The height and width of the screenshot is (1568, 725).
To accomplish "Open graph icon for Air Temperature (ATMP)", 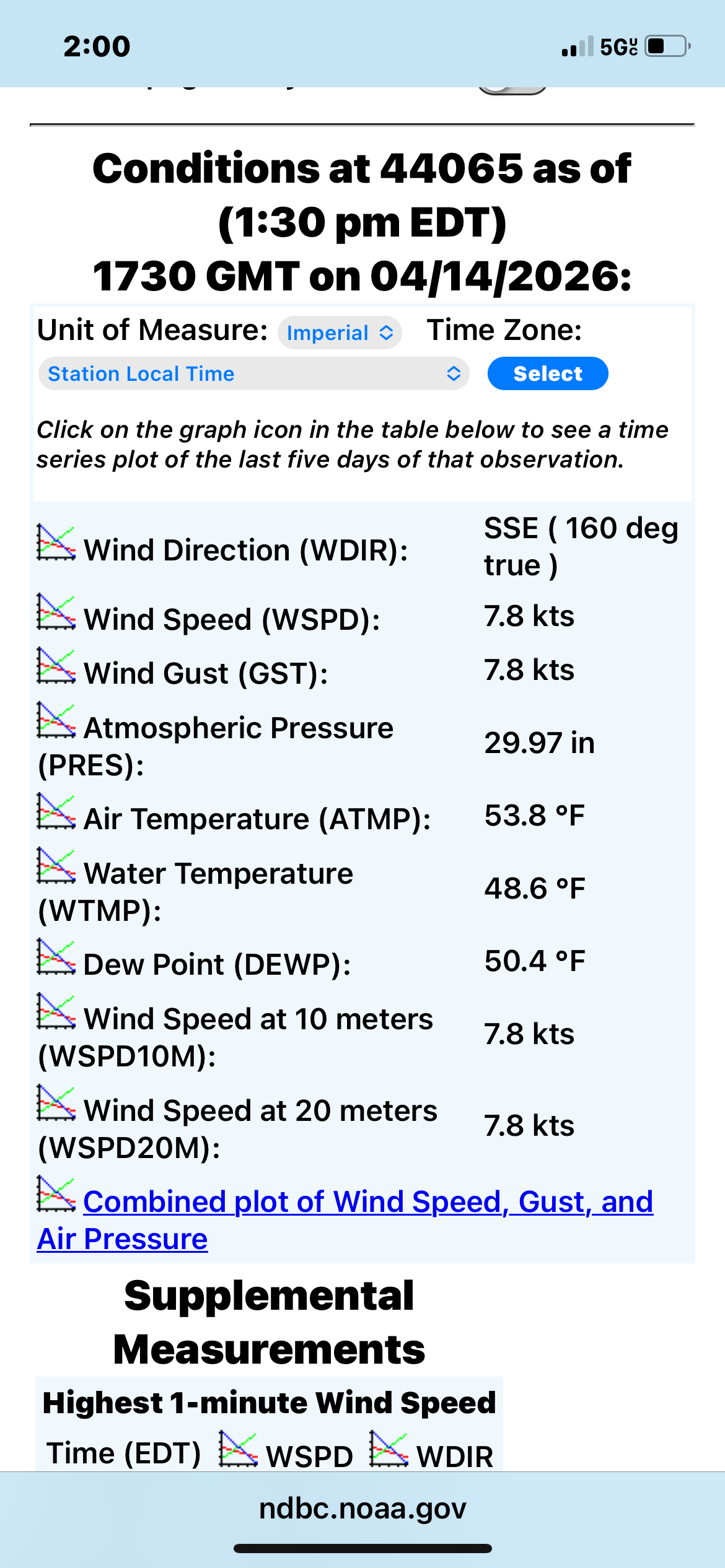I will [56, 811].
